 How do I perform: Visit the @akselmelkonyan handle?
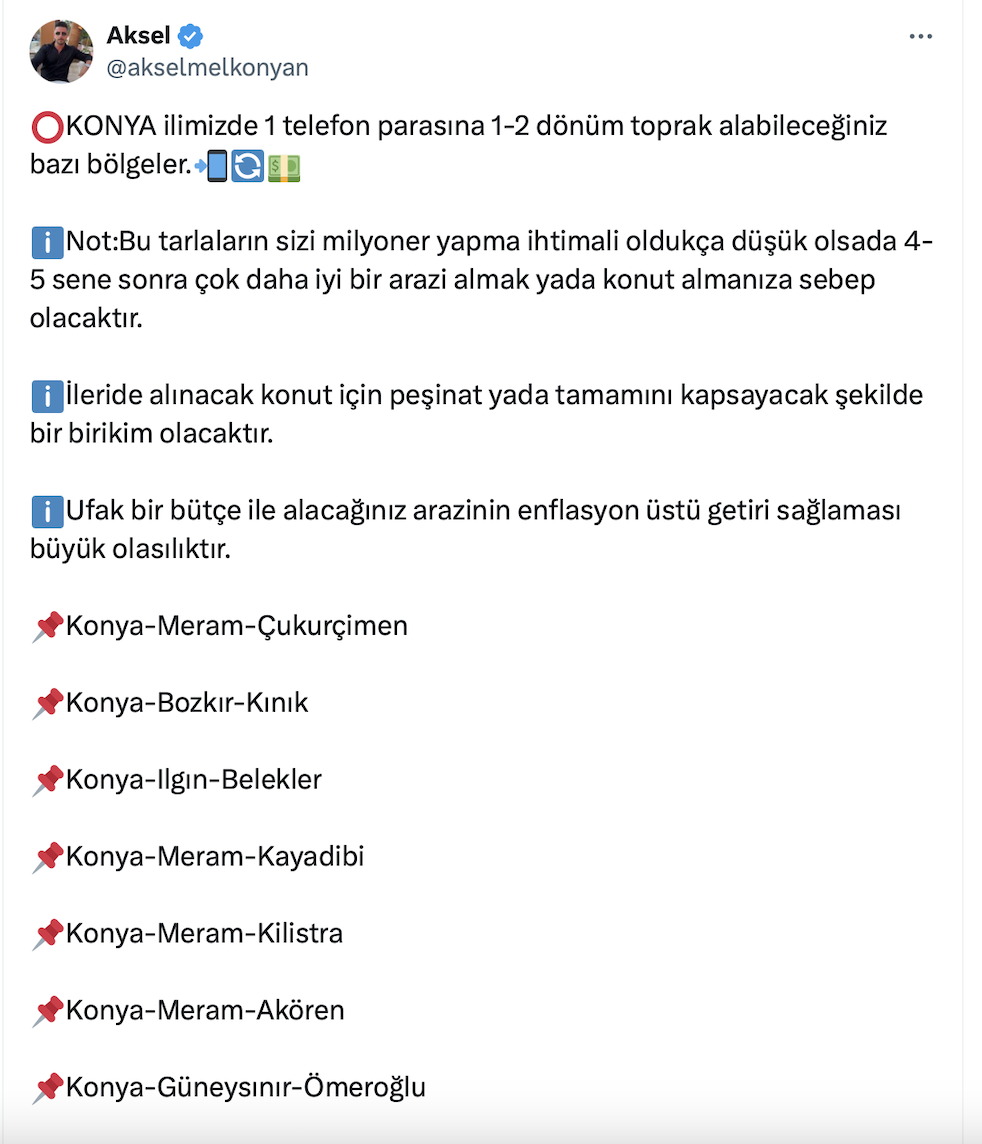[x=207, y=67]
